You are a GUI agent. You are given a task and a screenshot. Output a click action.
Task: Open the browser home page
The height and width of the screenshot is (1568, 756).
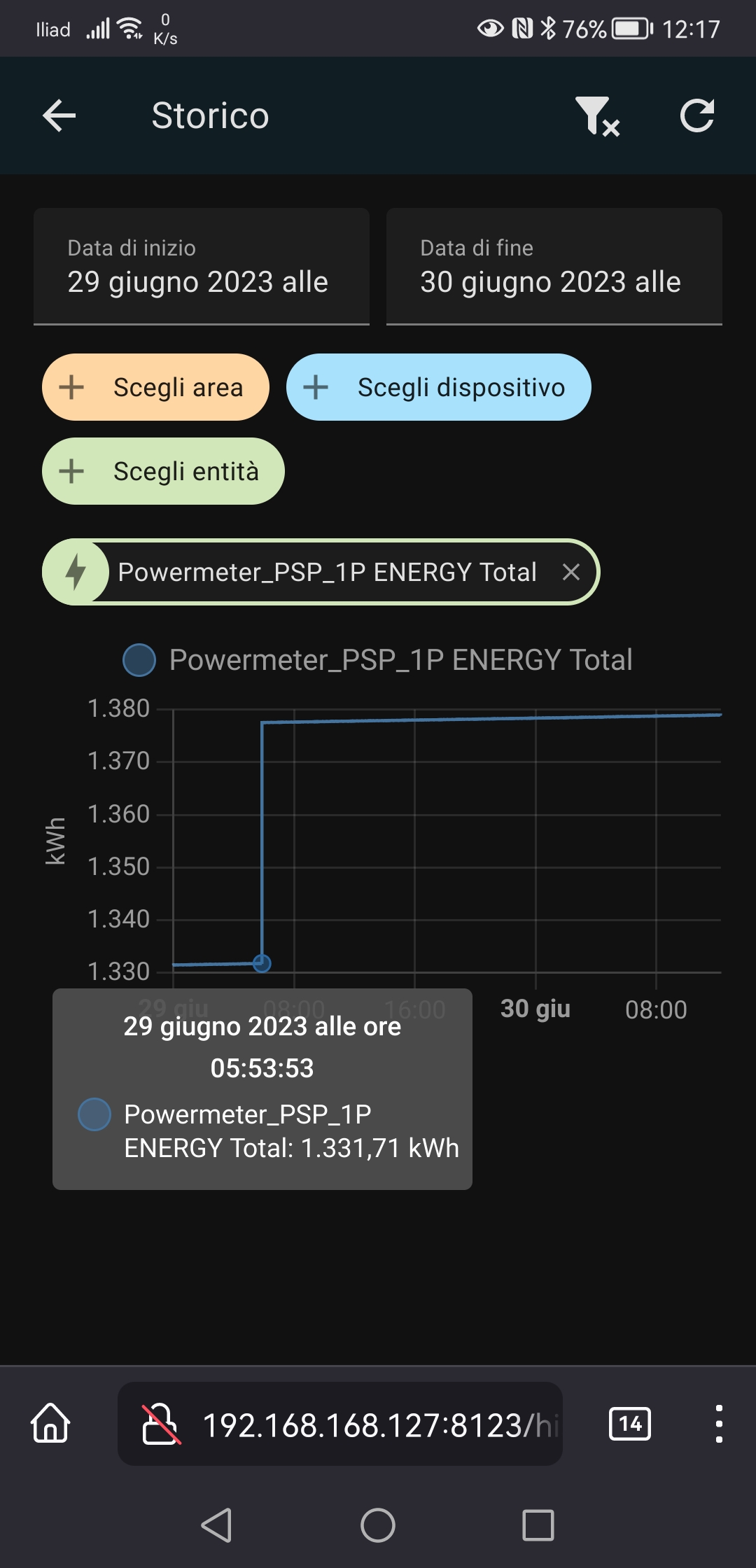pos(50,1423)
